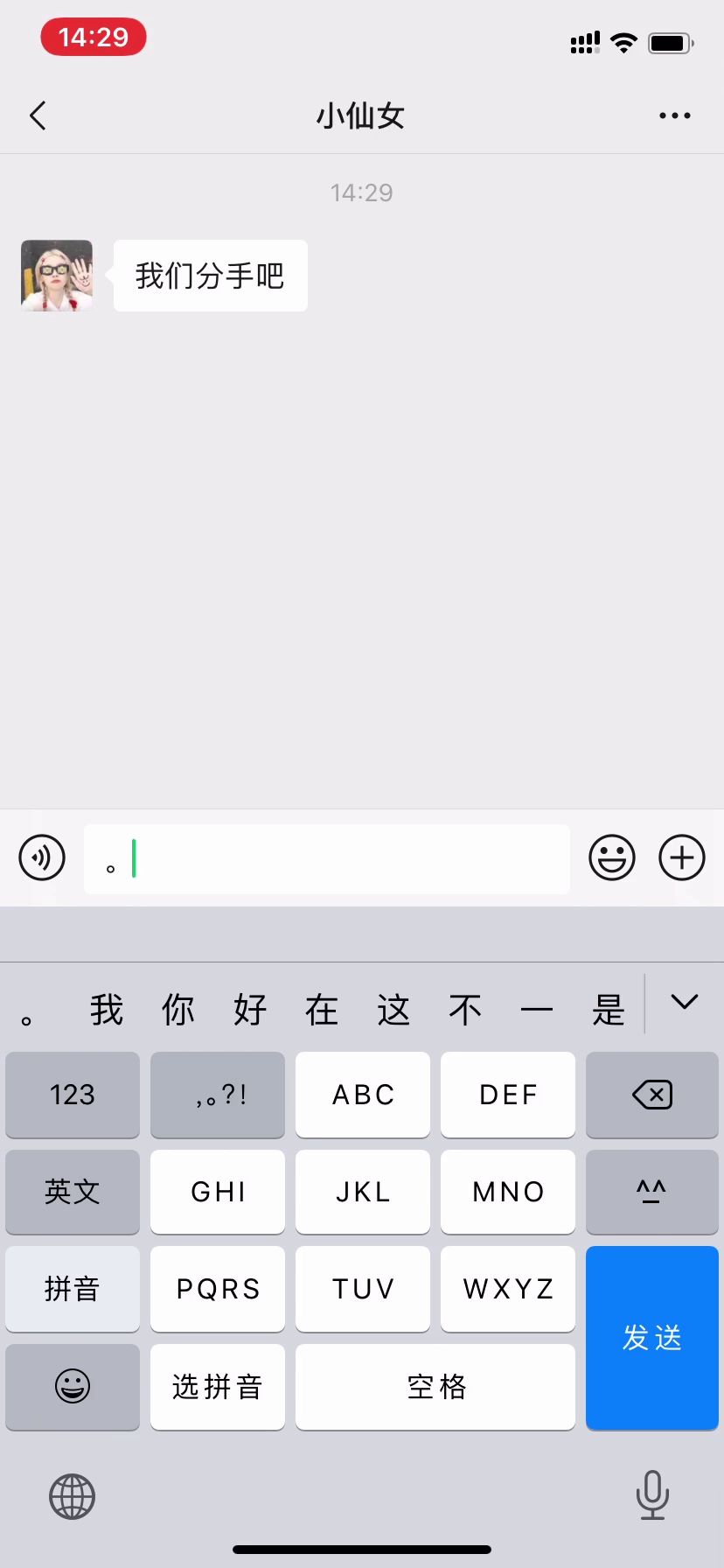Open chat options three-dot menu
The height and width of the screenshot is (1568, 724).
point(674,115)
